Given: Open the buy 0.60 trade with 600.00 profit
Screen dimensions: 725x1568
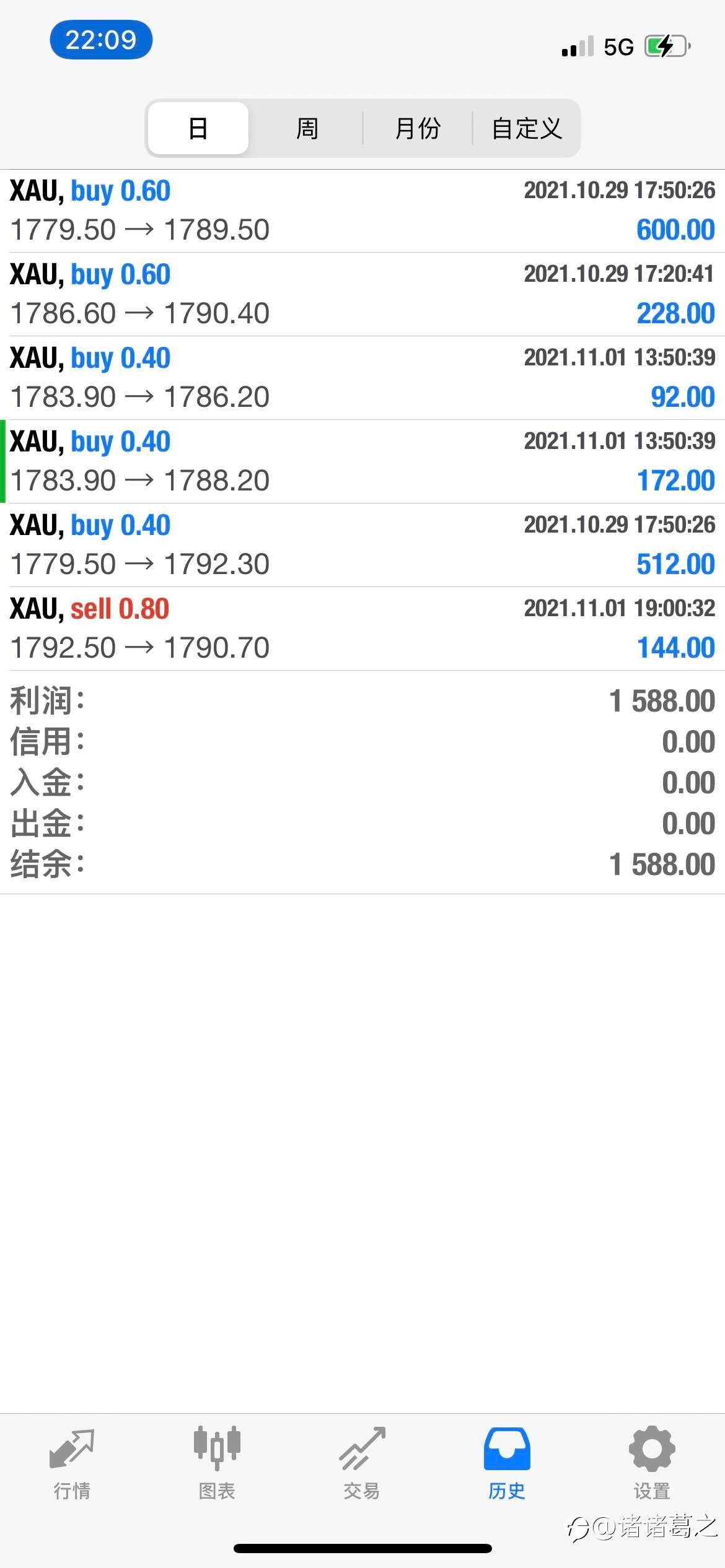Looking at the screenshot, I should pyautogui.click(x=362, y=211).
